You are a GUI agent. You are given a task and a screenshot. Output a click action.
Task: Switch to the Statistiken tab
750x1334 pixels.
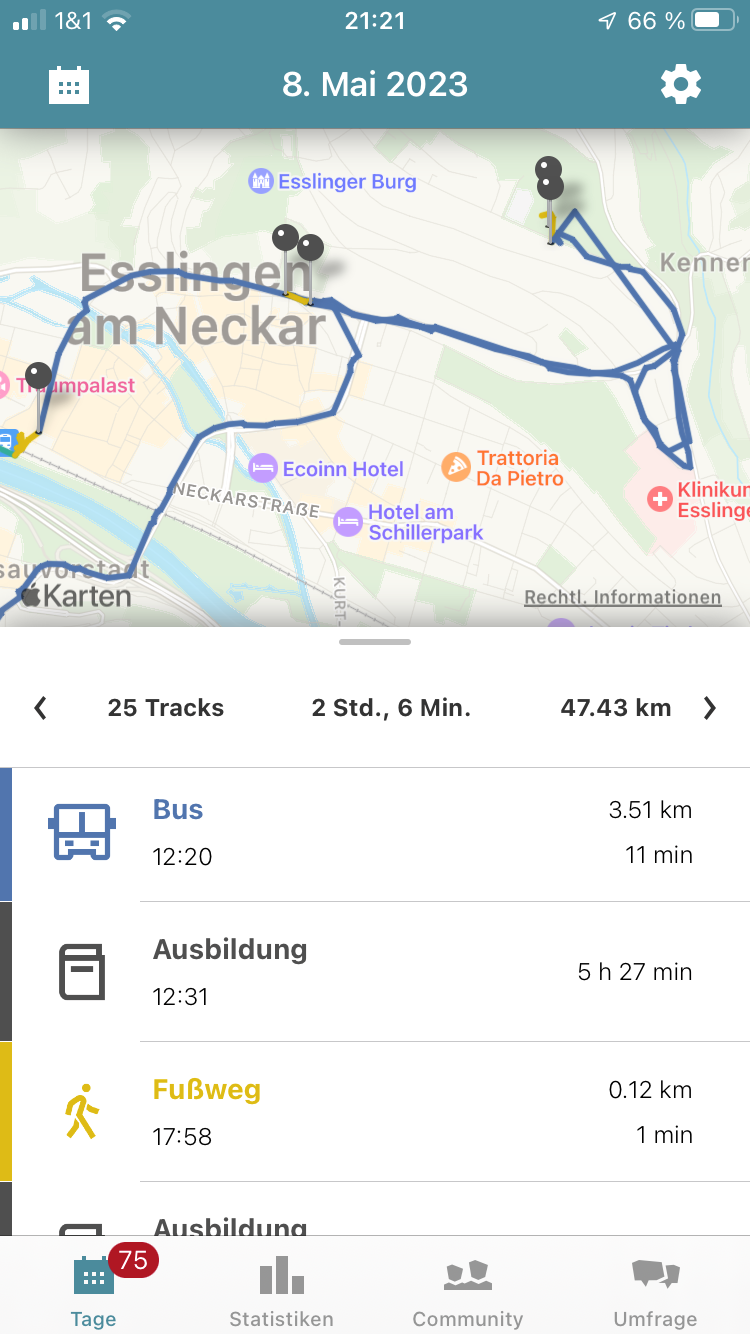pyautogui.click(x=281, y=1291)
